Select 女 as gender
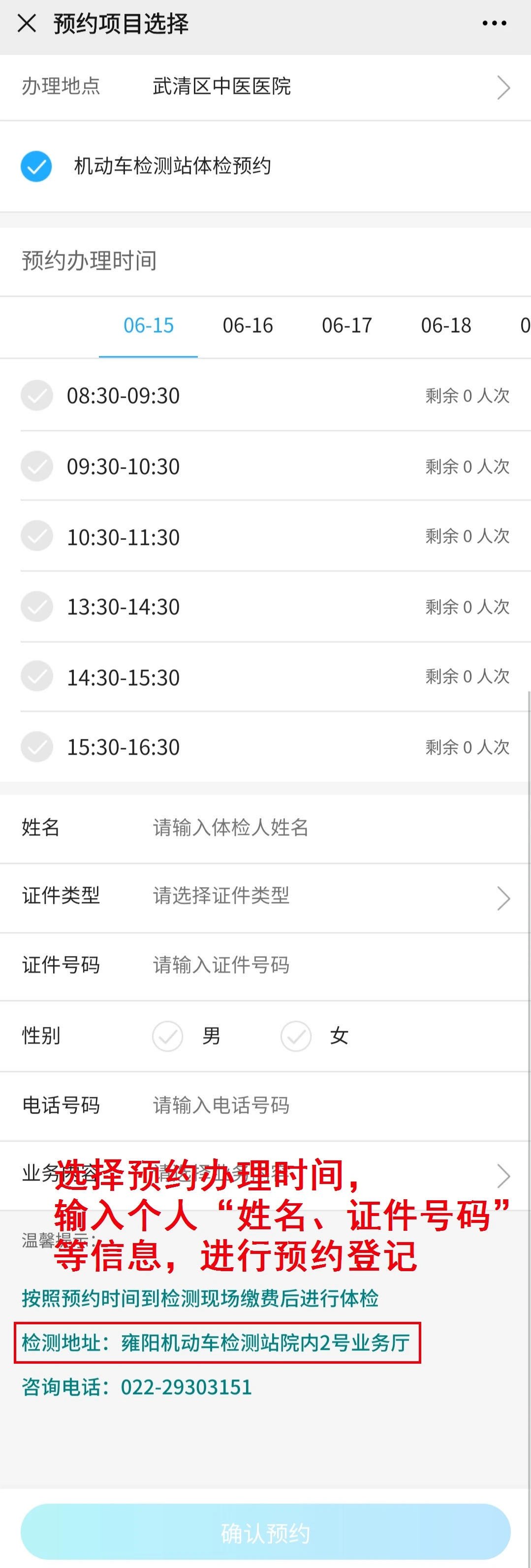Screen dimensions: 531x1568 pyautogui.click(x=296, y=1036)
